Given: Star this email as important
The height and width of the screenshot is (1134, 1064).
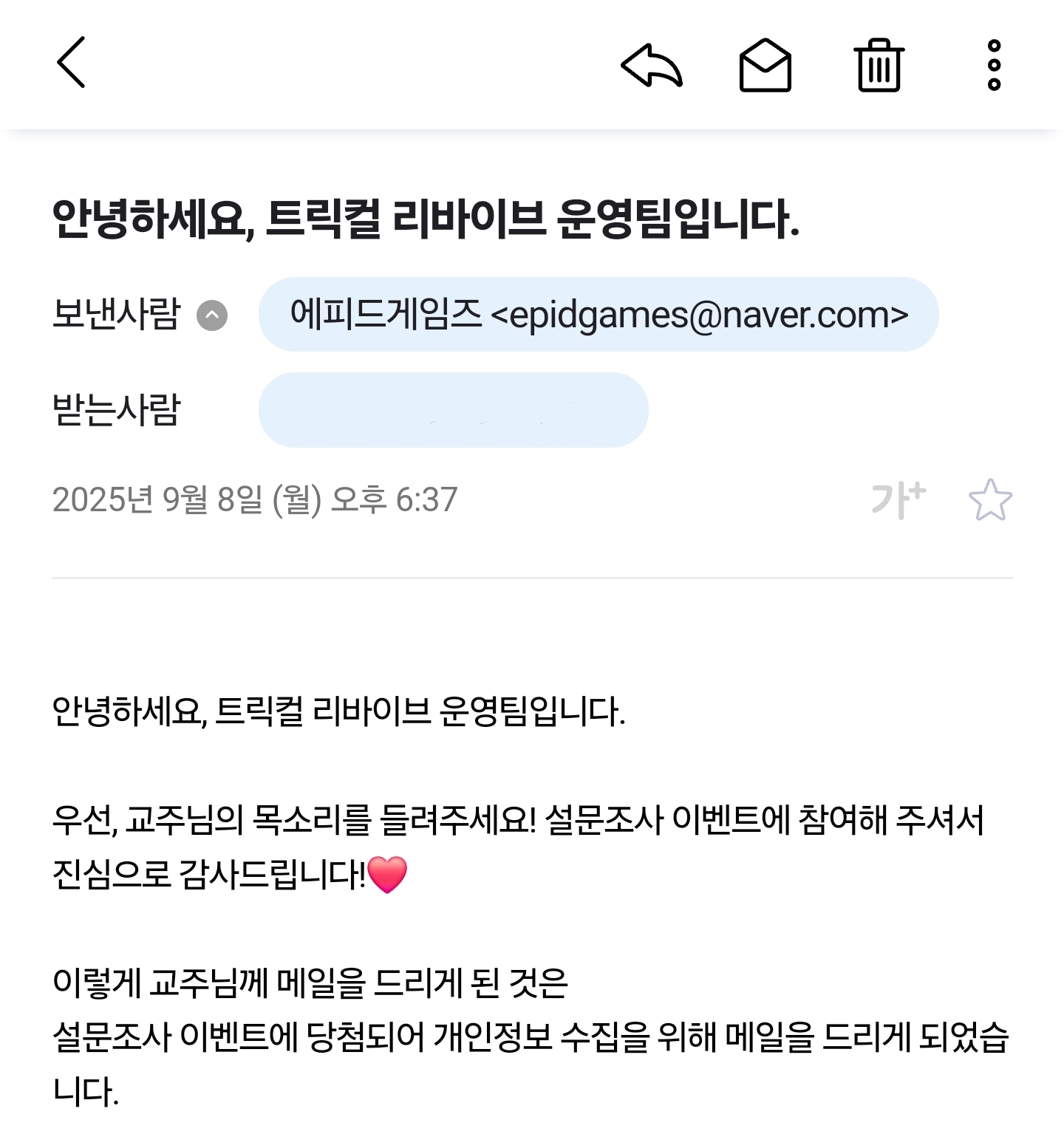Looking at the screenshot, I should click(x=990, y=500).
